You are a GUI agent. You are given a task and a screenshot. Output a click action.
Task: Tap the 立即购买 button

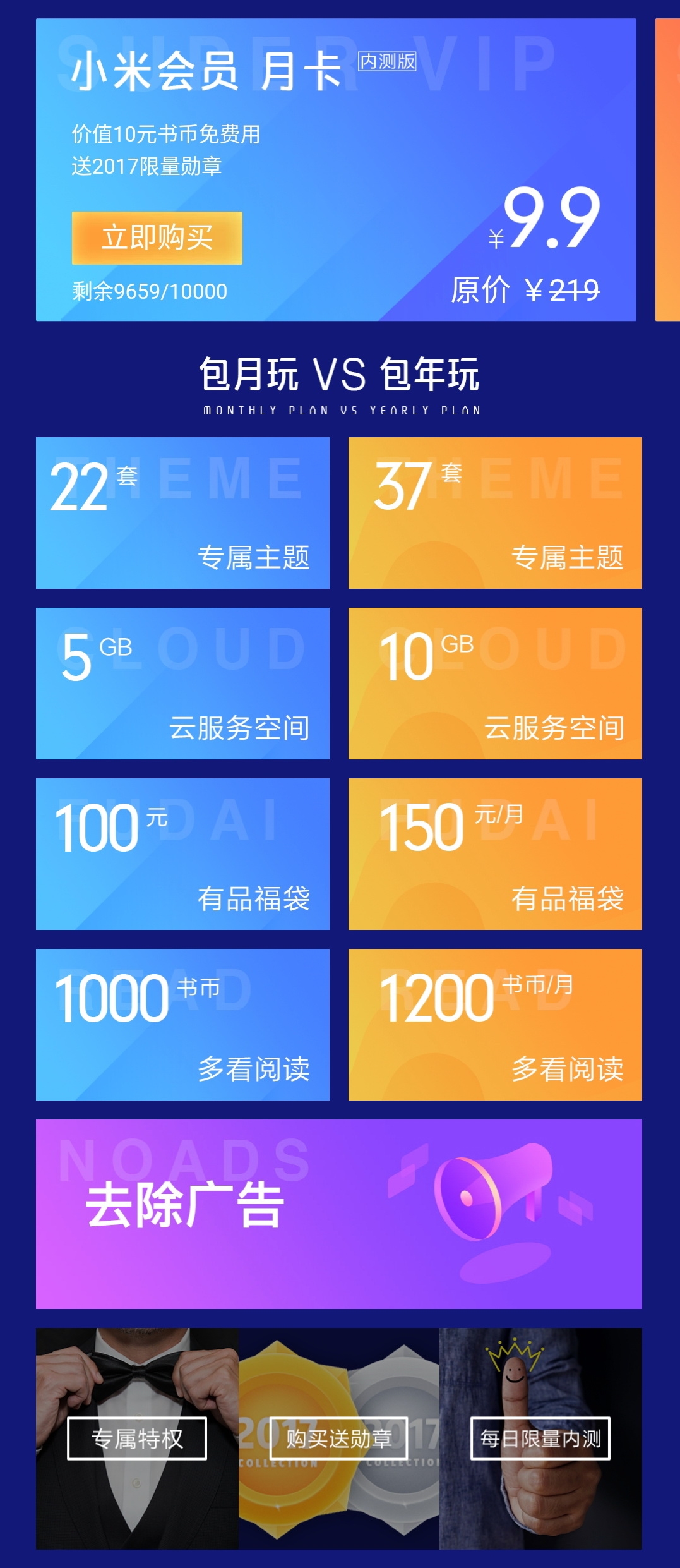click(157, 238)
